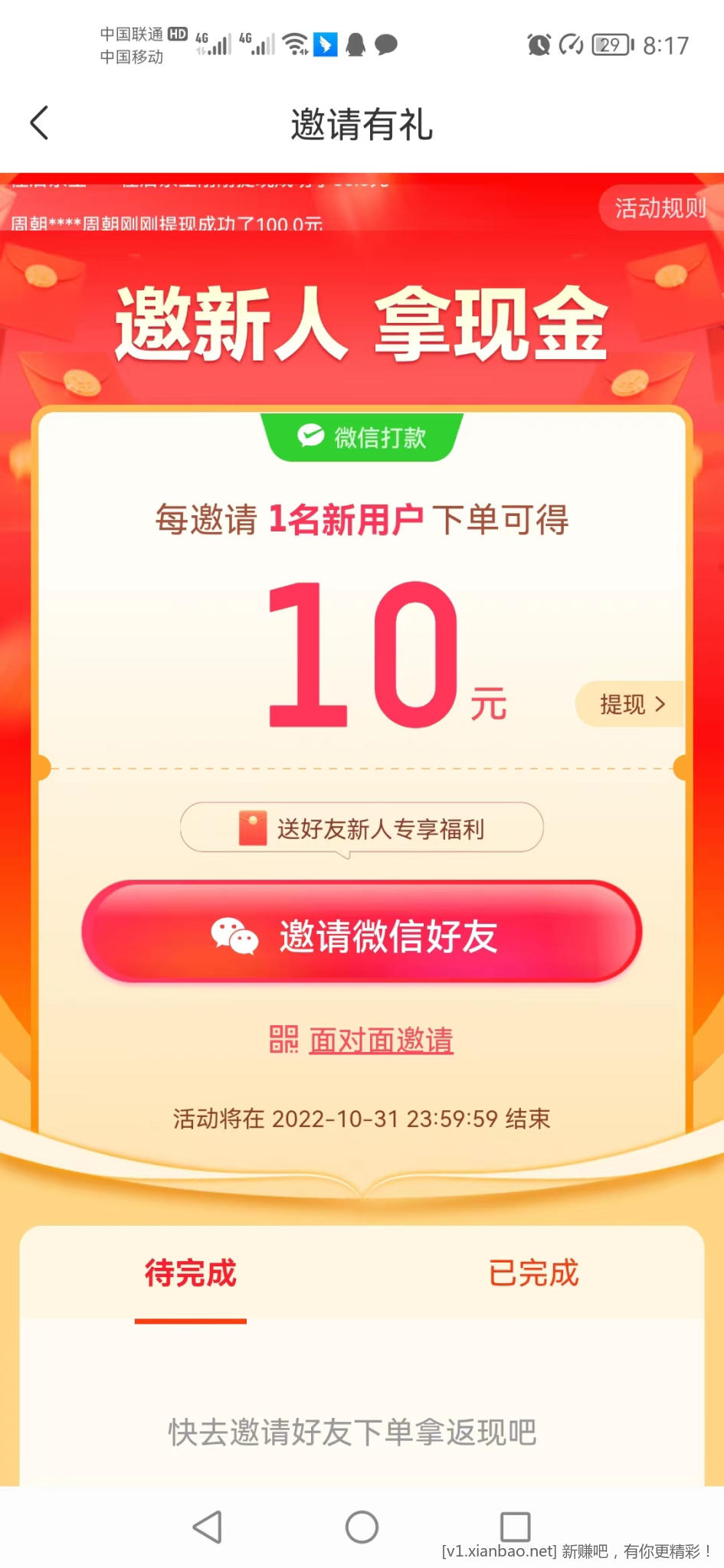Open recent apps from the navigation bar
724x1568 pixels.
point(515,1527)
